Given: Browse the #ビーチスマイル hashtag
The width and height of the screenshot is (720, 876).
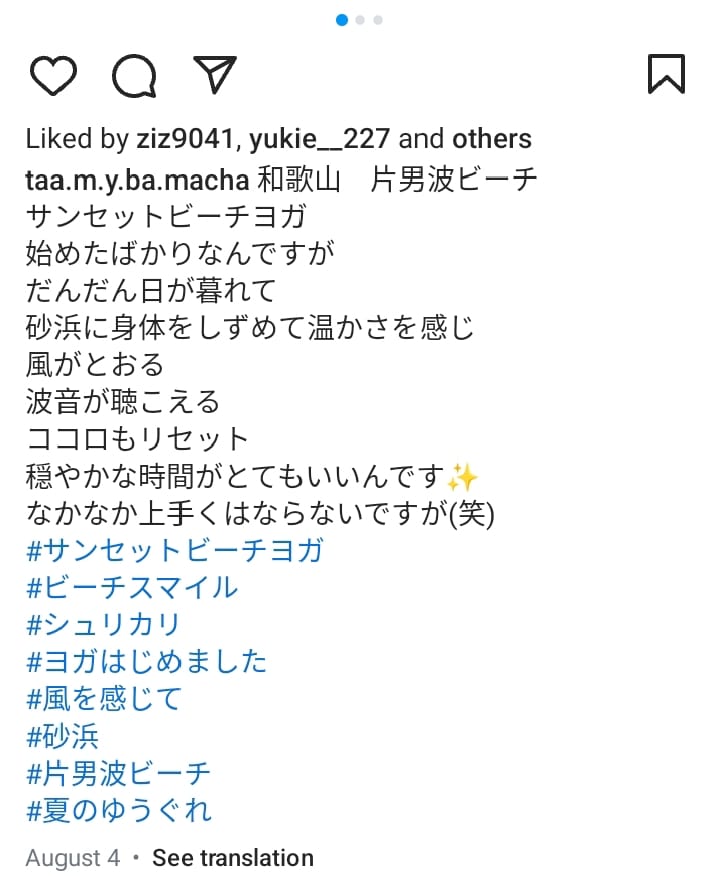Looking at the screenshot, I should pyautogui.click(x=132, y=587).
